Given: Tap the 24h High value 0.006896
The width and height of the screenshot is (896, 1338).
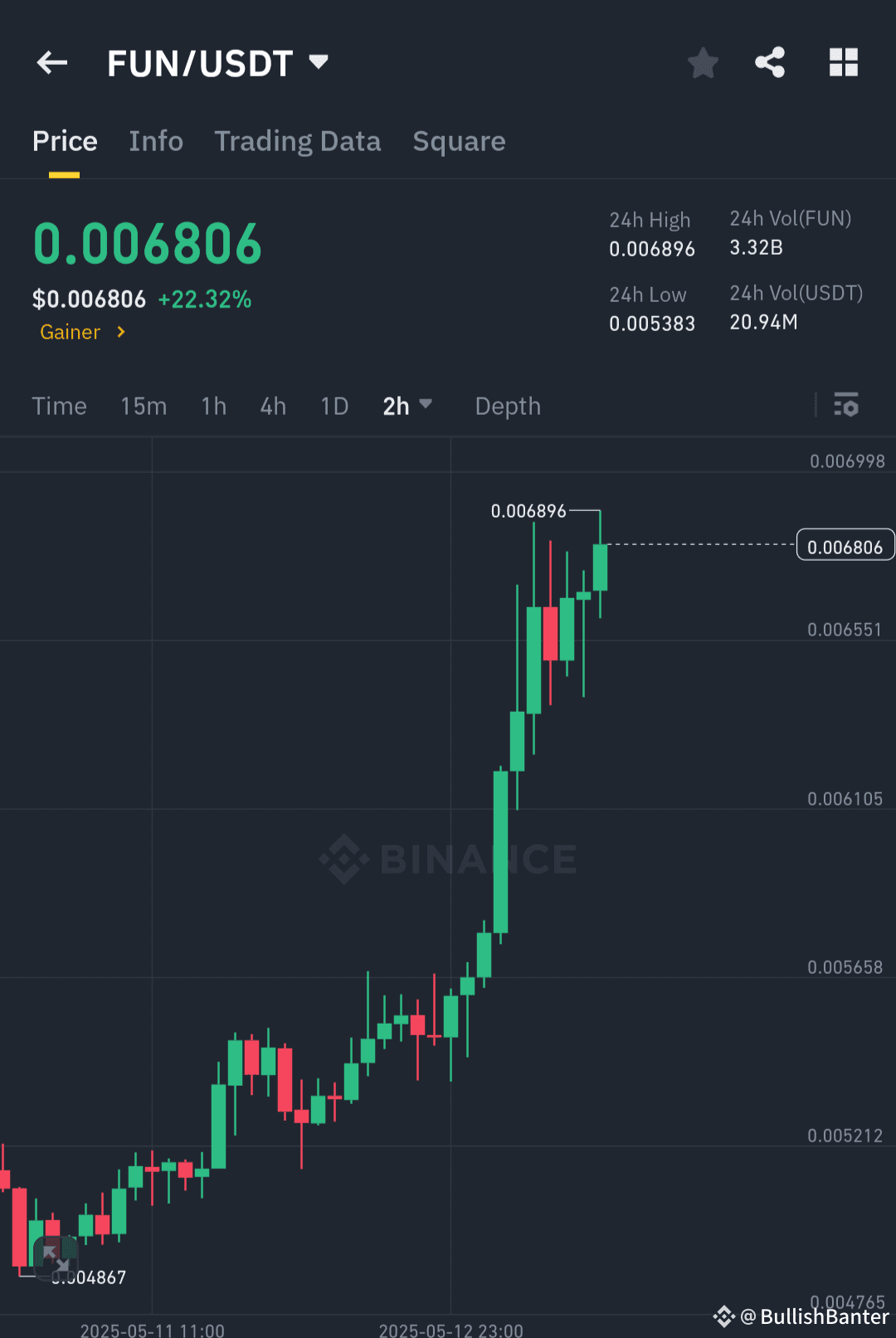Looking at the screenshot, I should 651,249.
